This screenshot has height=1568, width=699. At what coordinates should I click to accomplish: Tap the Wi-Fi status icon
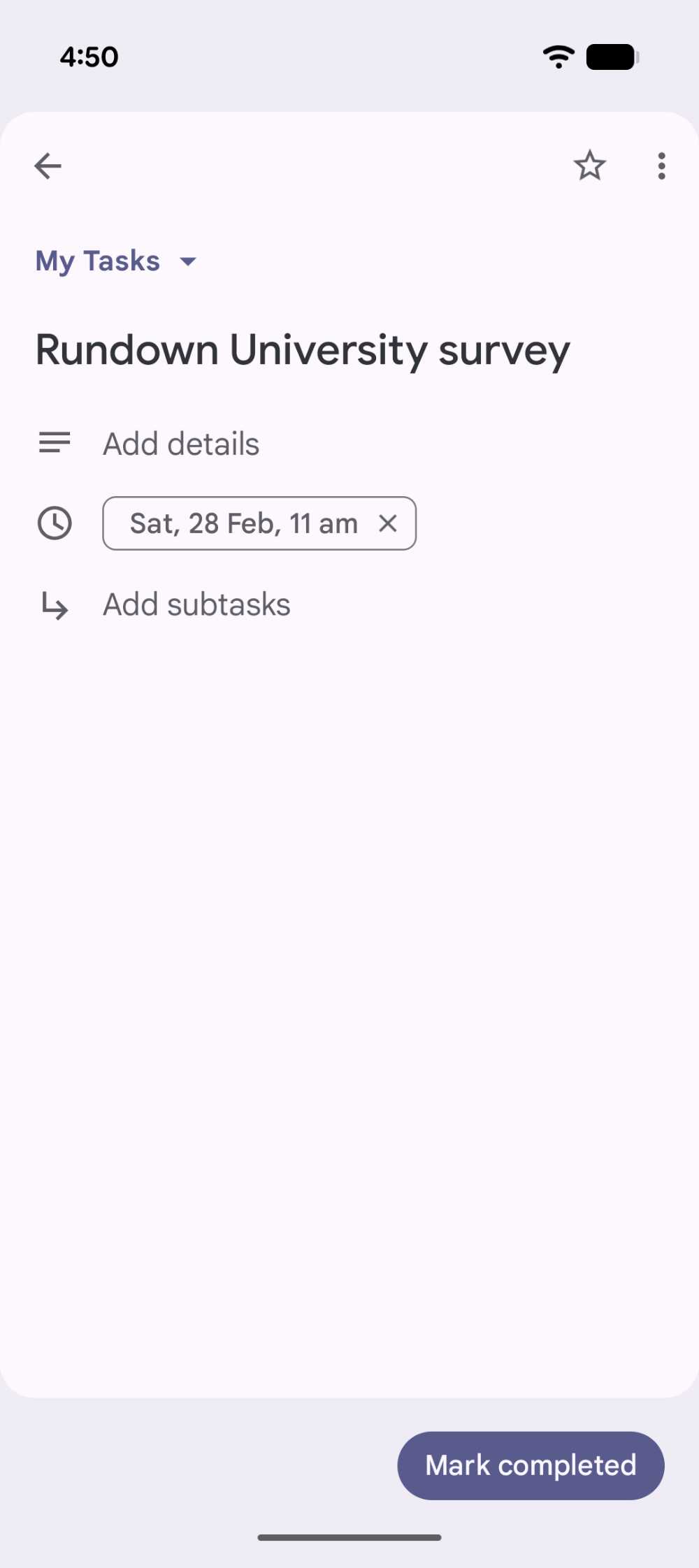pos(558,56)
